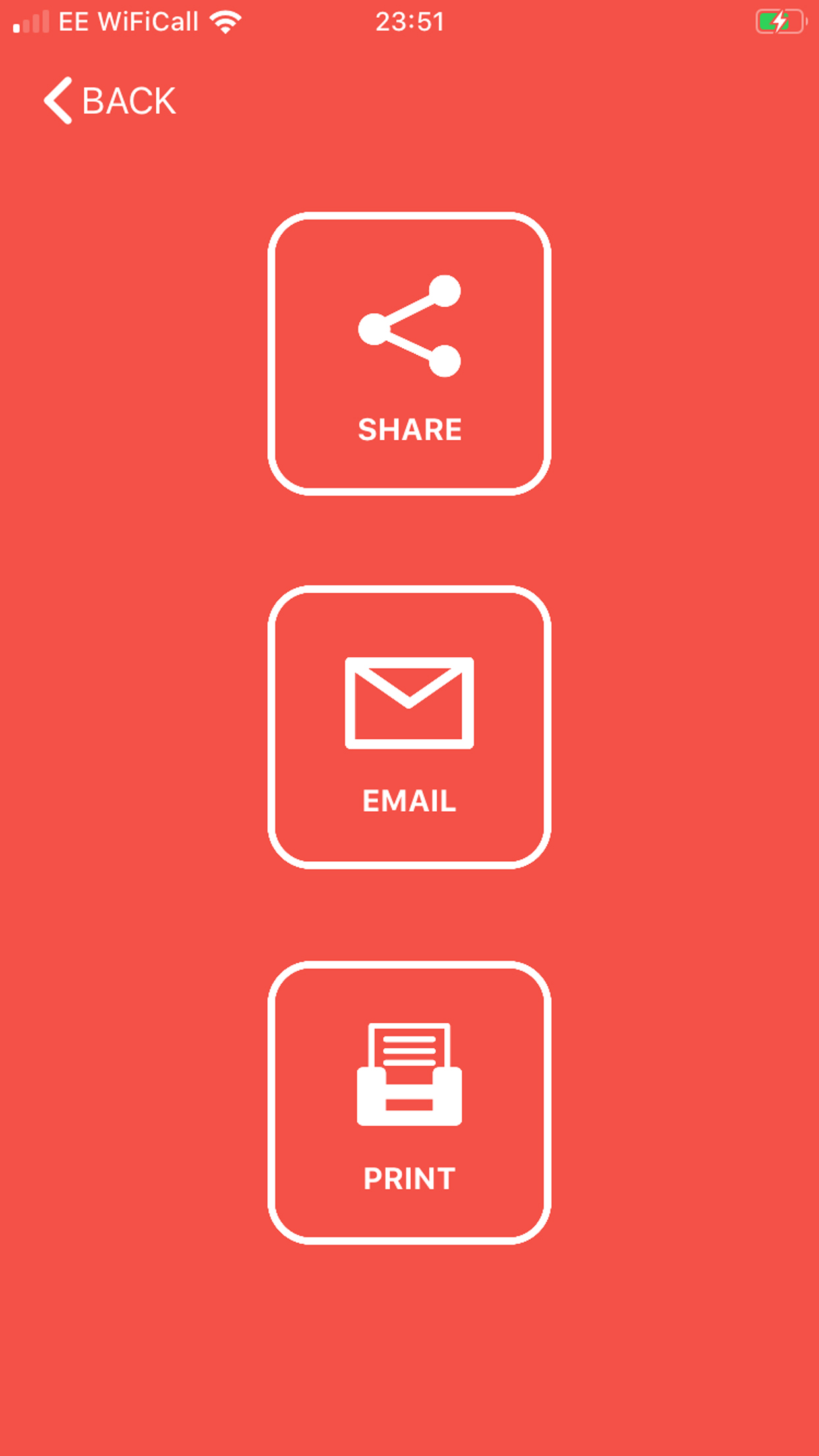The height and width of the screenshot is (1456, 819).
Task: Open the SHARE option
Action: click(409, 354)
